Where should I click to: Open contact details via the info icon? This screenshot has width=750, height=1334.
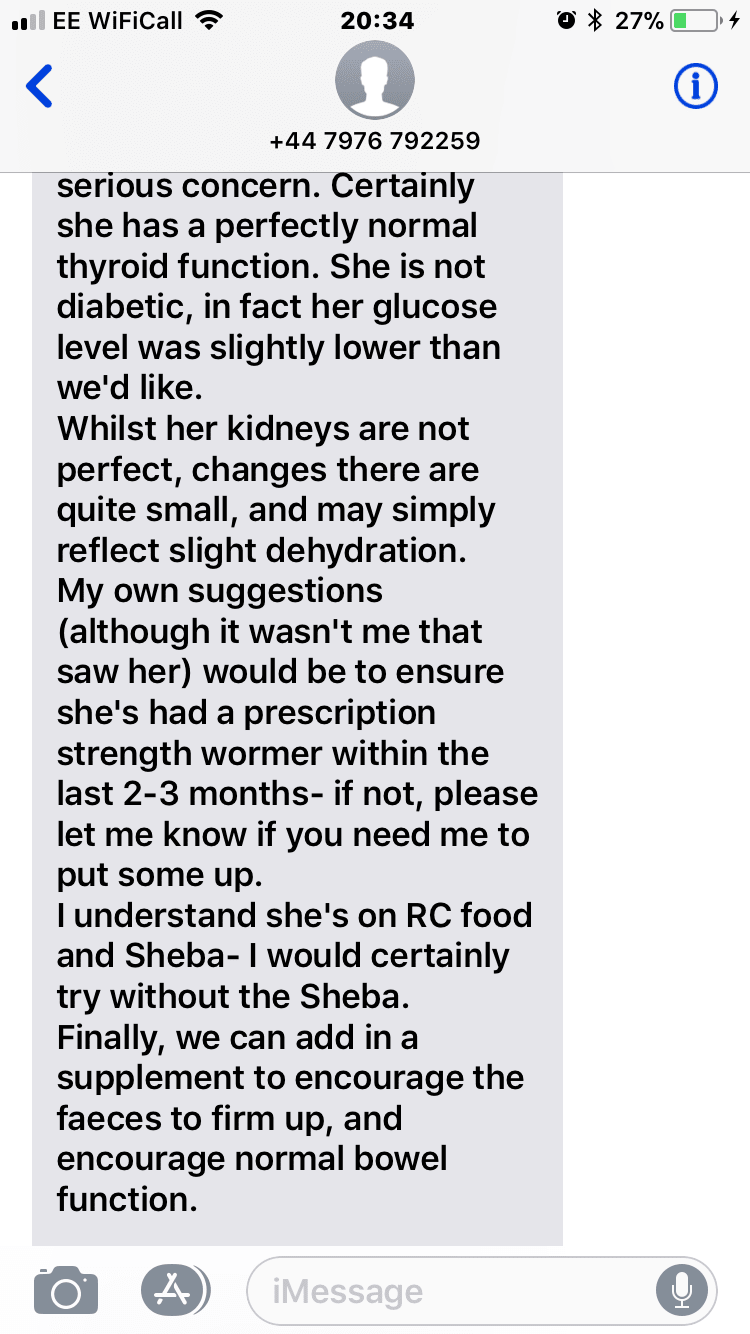click(696, 88)
